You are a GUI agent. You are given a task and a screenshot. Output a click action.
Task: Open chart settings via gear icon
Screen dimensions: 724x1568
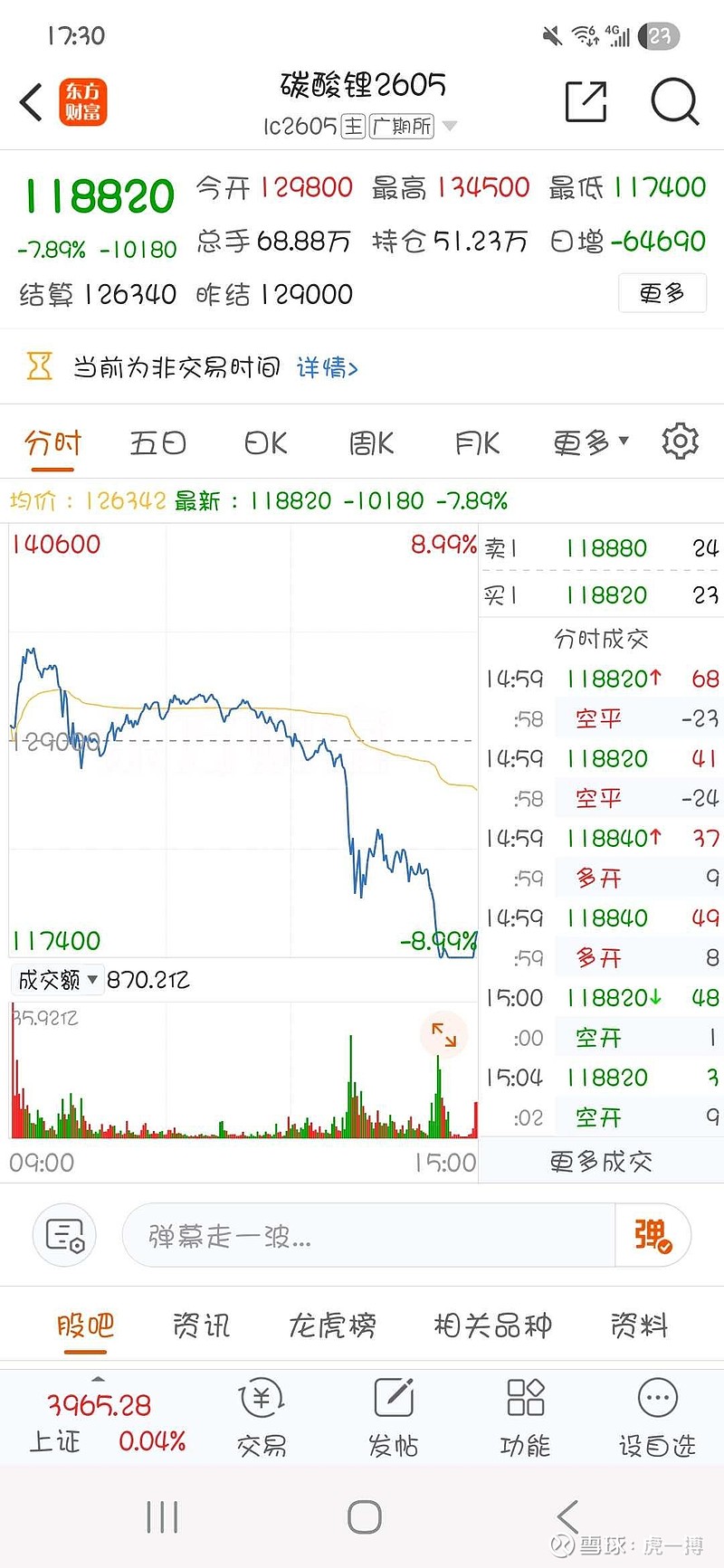point(681,442)
